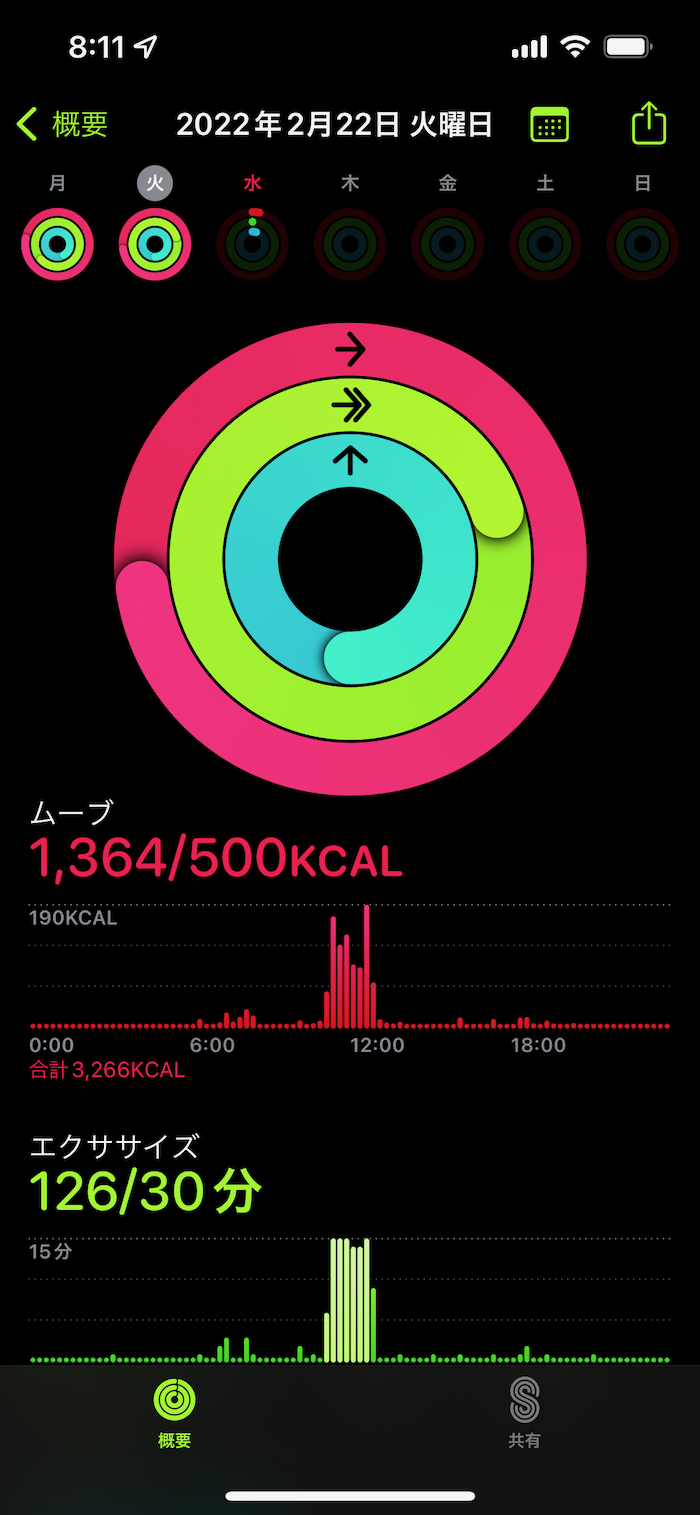
Task: Select Thursday (木) activity rings
Action: tap(350, 244)
